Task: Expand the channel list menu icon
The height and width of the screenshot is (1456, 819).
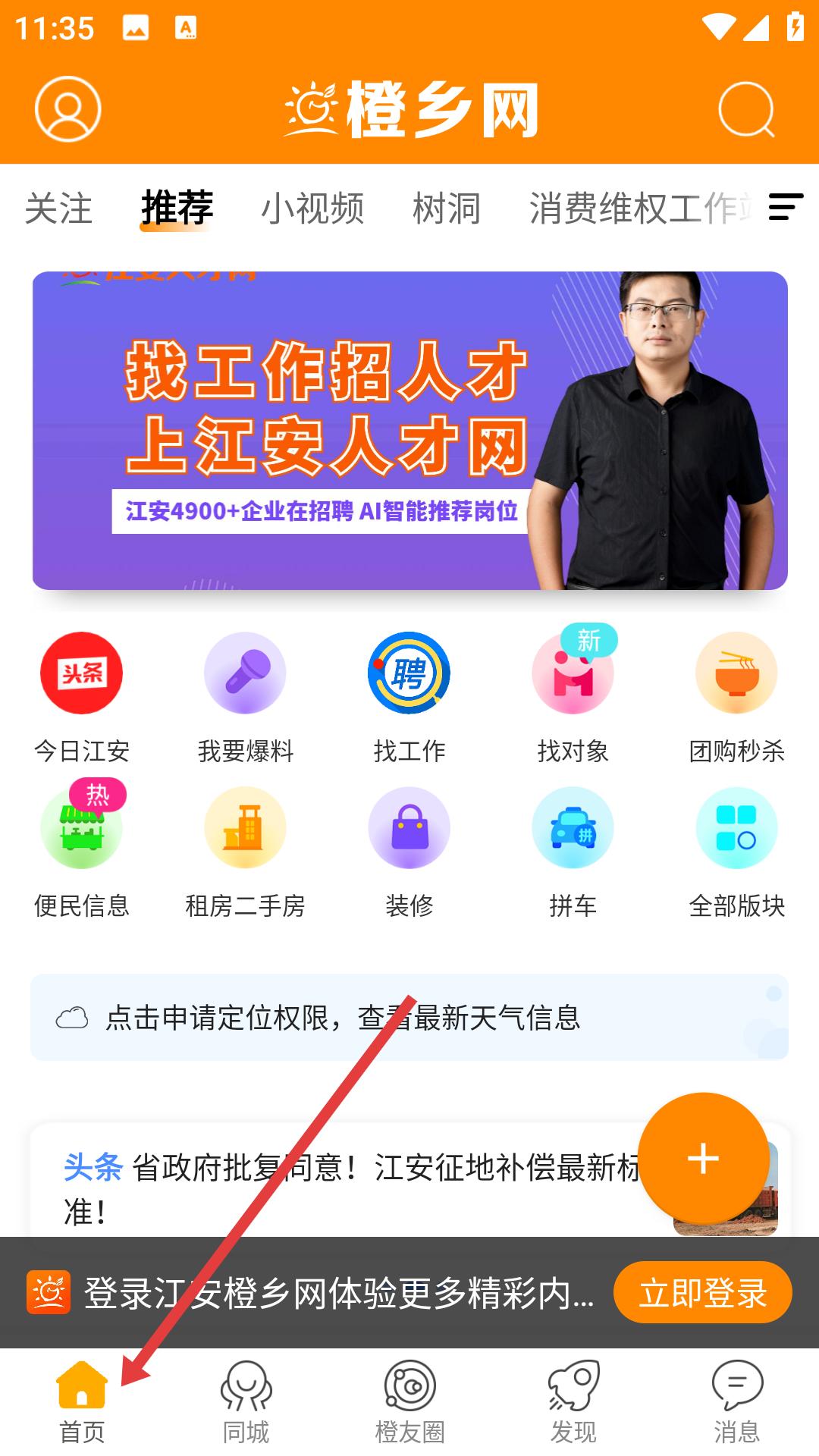Action: (786, 207)
